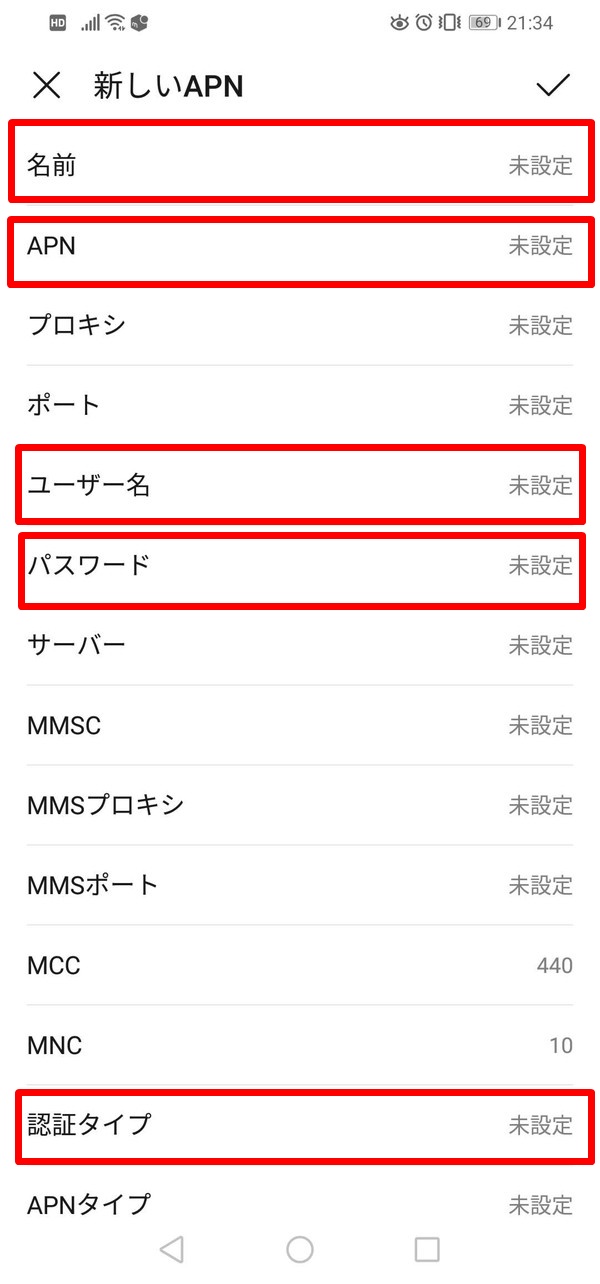Set the MMSプロキシ value
600x1284 pixels.
coord(300,806)
